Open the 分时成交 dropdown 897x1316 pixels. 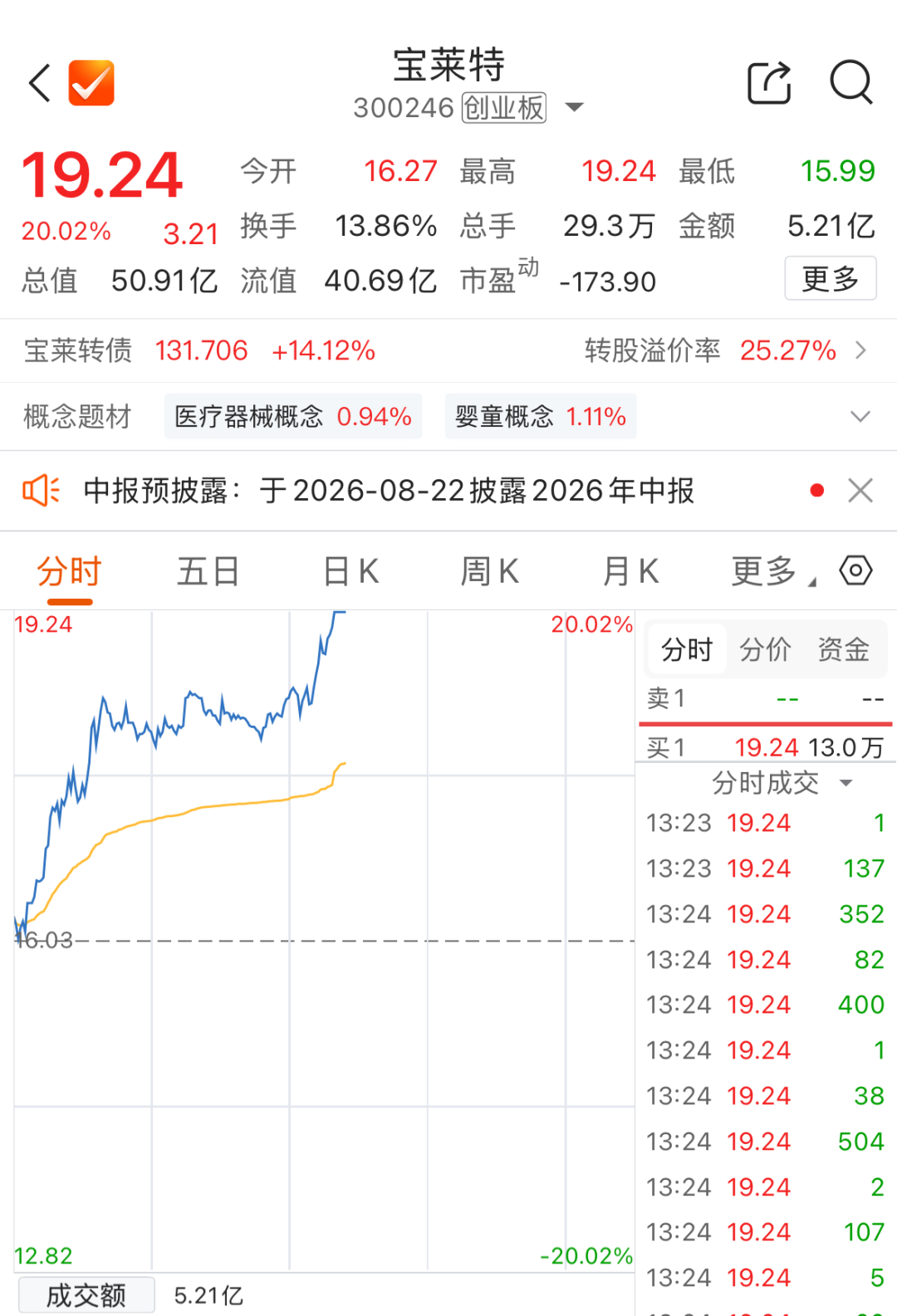782,783
